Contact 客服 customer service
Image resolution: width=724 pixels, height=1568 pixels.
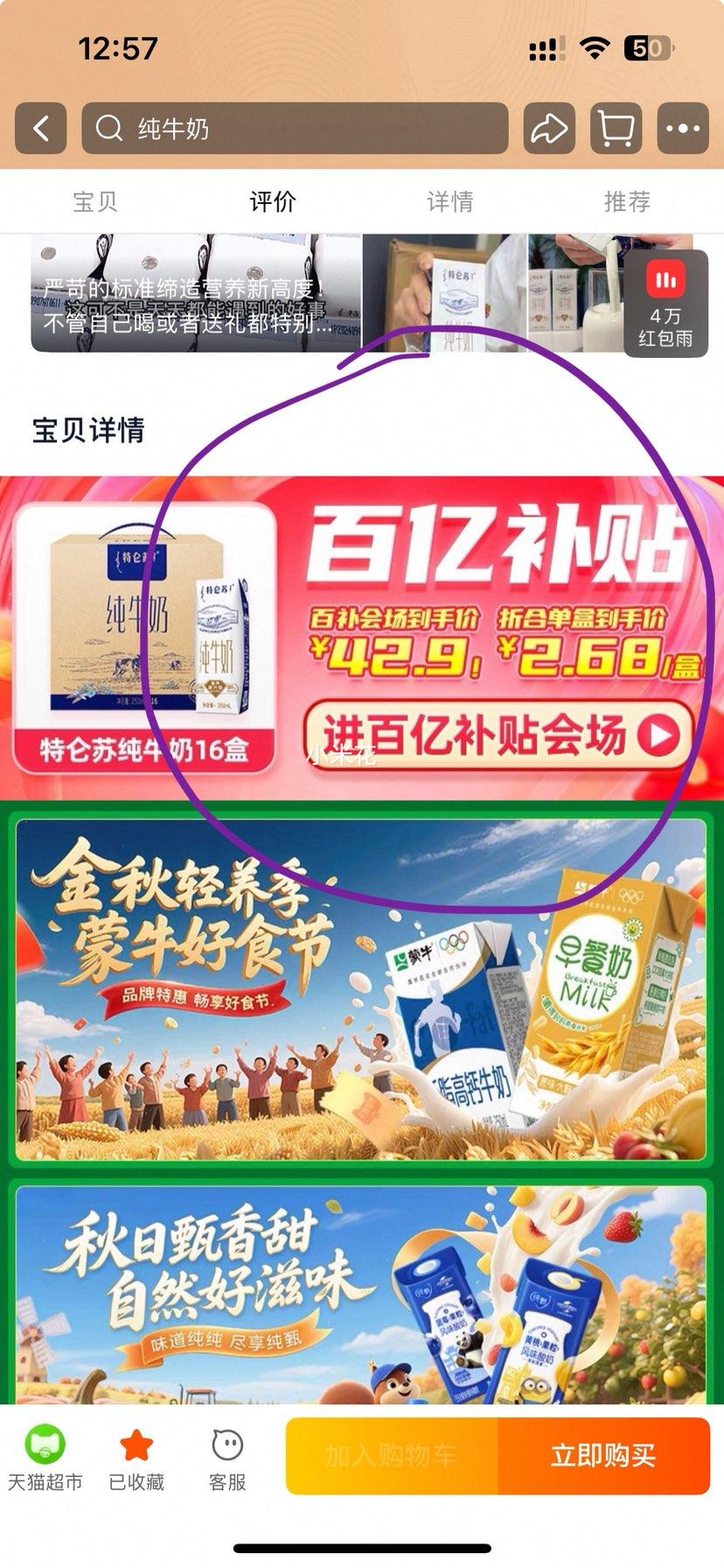tap(227, 1457)
